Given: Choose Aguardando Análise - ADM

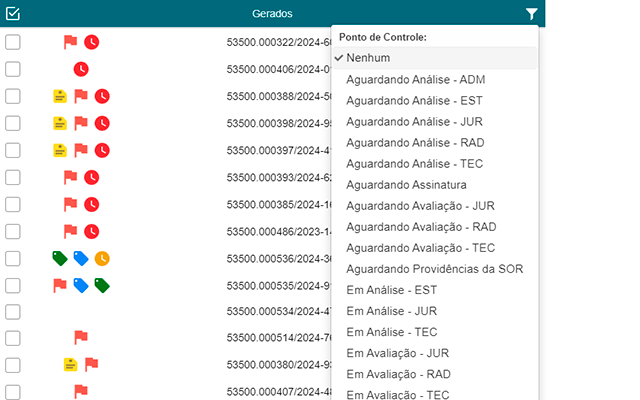Looking at the screenshot, I should (415, 79).
